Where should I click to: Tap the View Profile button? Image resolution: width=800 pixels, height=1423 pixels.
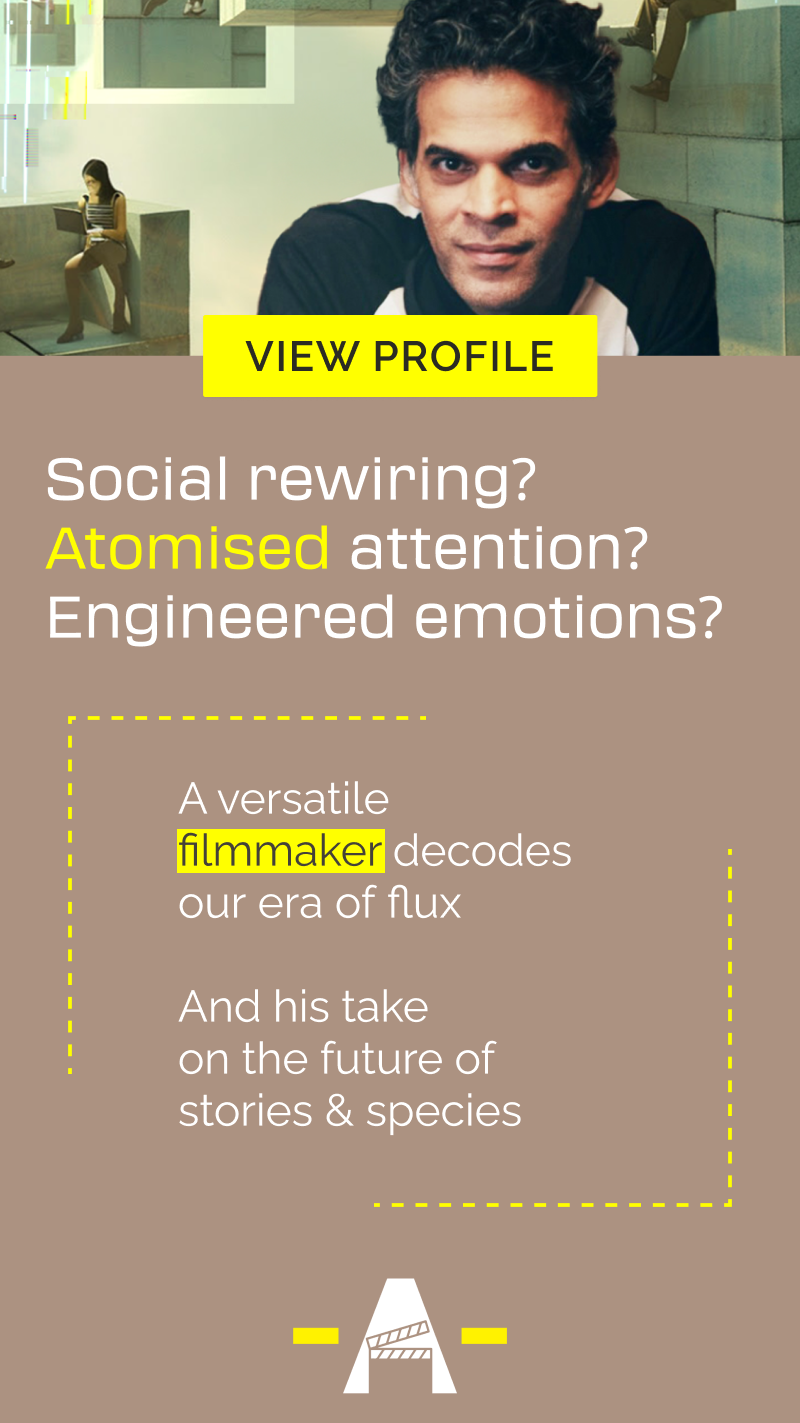400,356
